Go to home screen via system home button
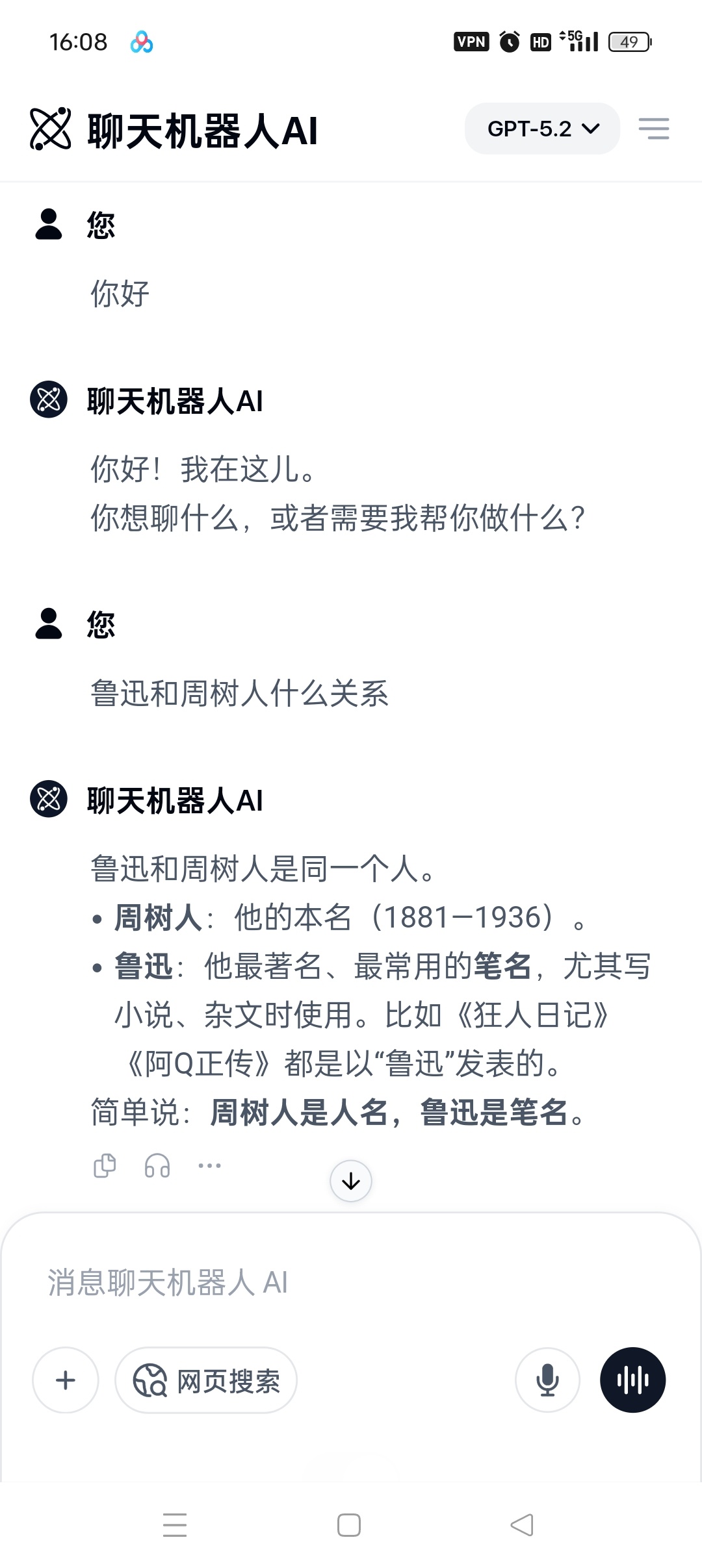Screen dimensions: 702x1568 (349, 1524)
